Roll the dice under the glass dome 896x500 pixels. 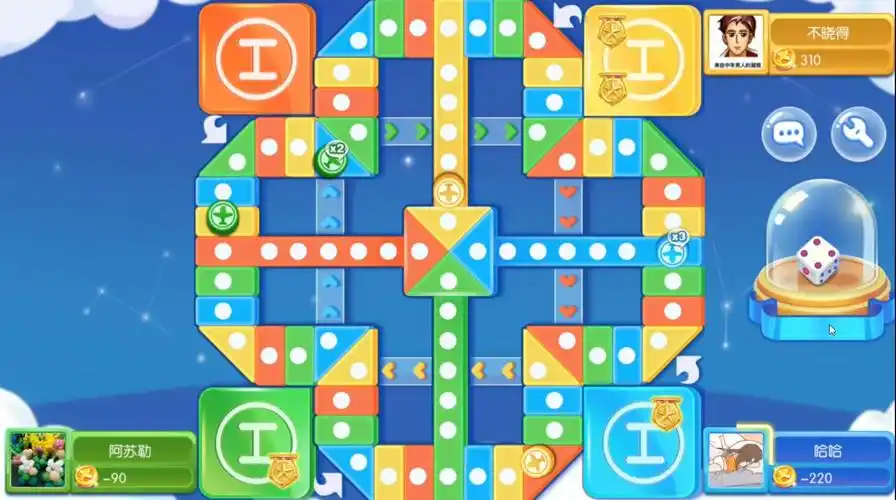816,260
